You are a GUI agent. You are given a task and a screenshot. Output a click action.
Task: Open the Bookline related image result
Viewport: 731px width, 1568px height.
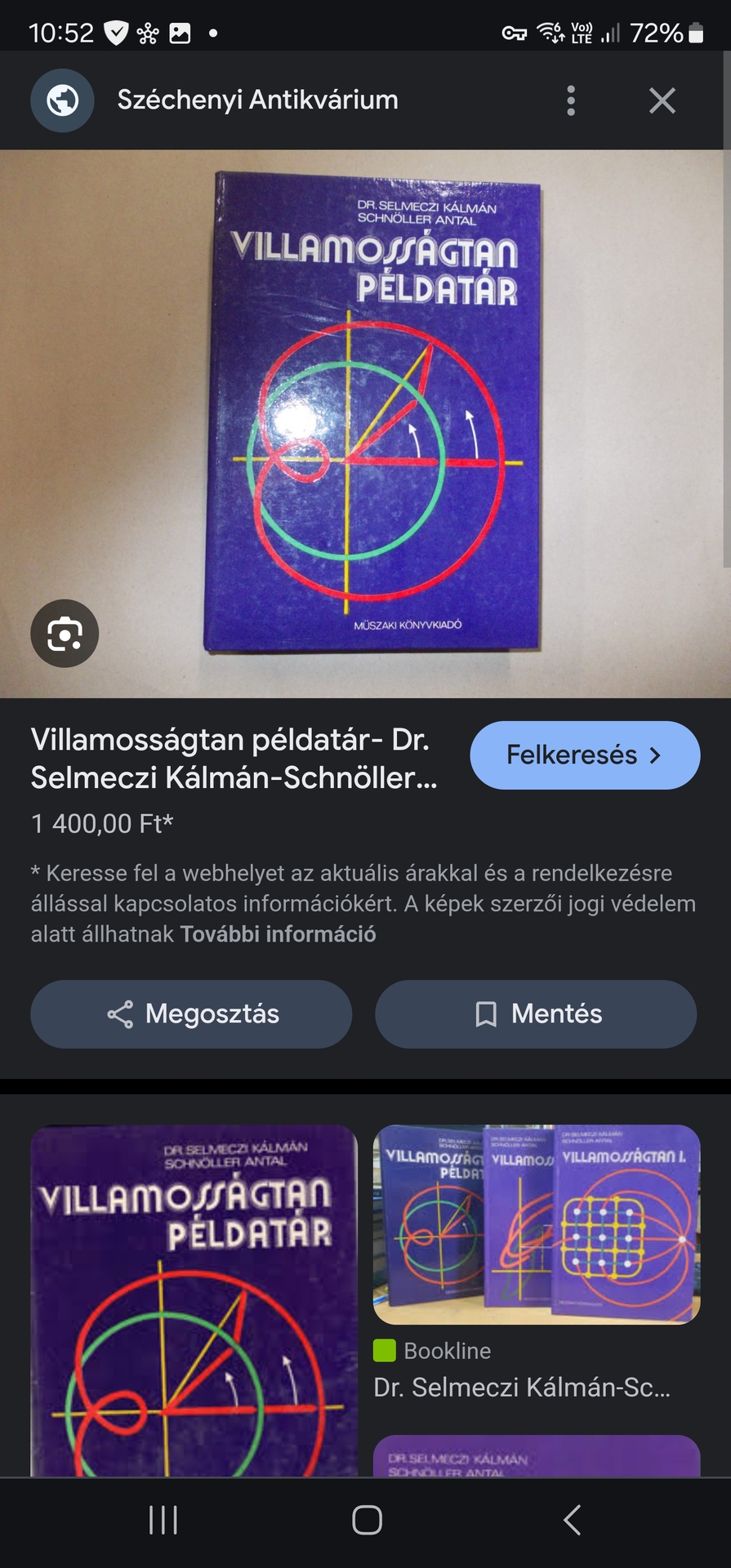click(x=537, y=1225)
